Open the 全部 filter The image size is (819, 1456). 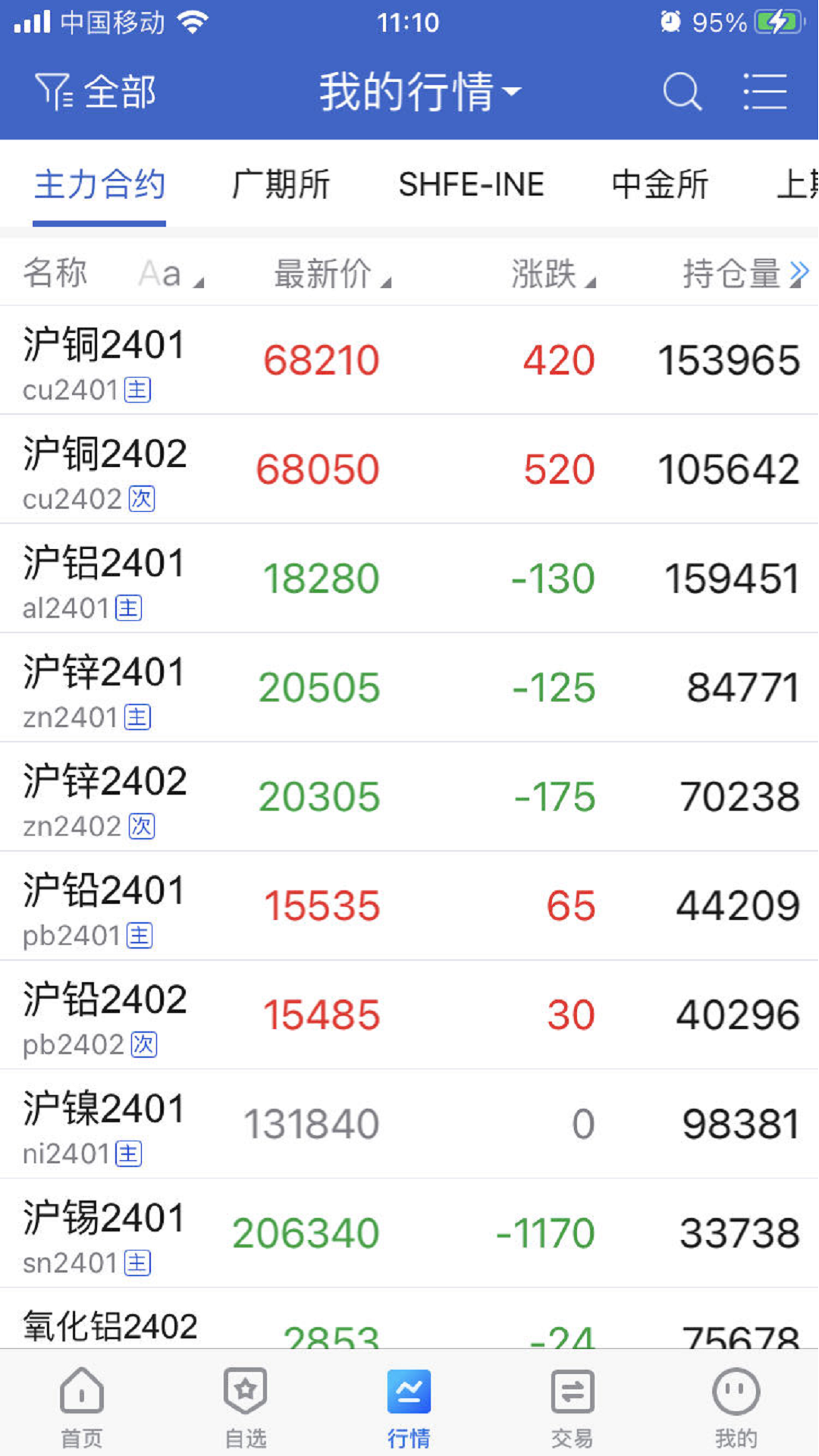(x=96, y=93)
